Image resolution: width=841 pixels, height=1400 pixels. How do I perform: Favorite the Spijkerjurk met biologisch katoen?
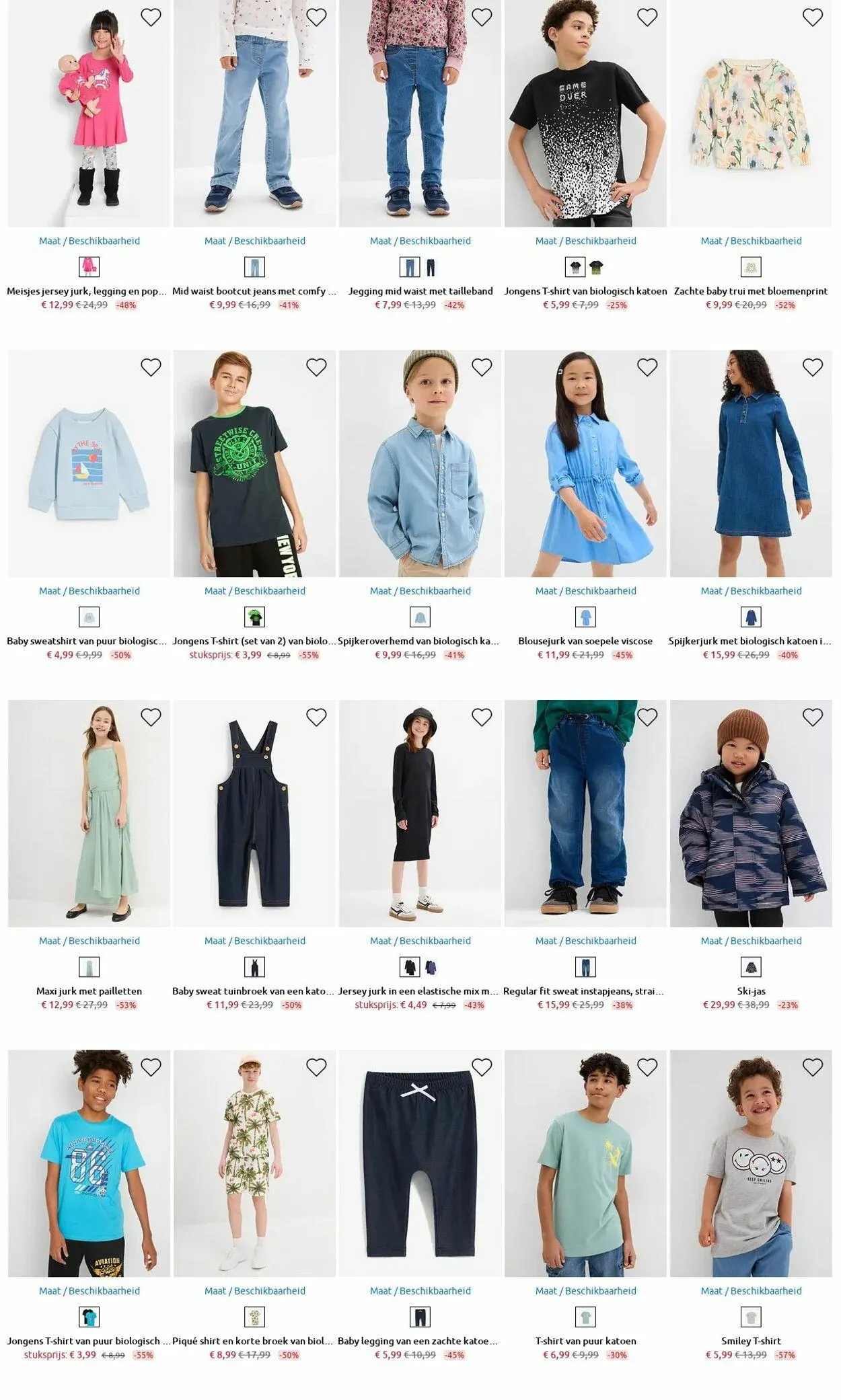coord(812,367)
